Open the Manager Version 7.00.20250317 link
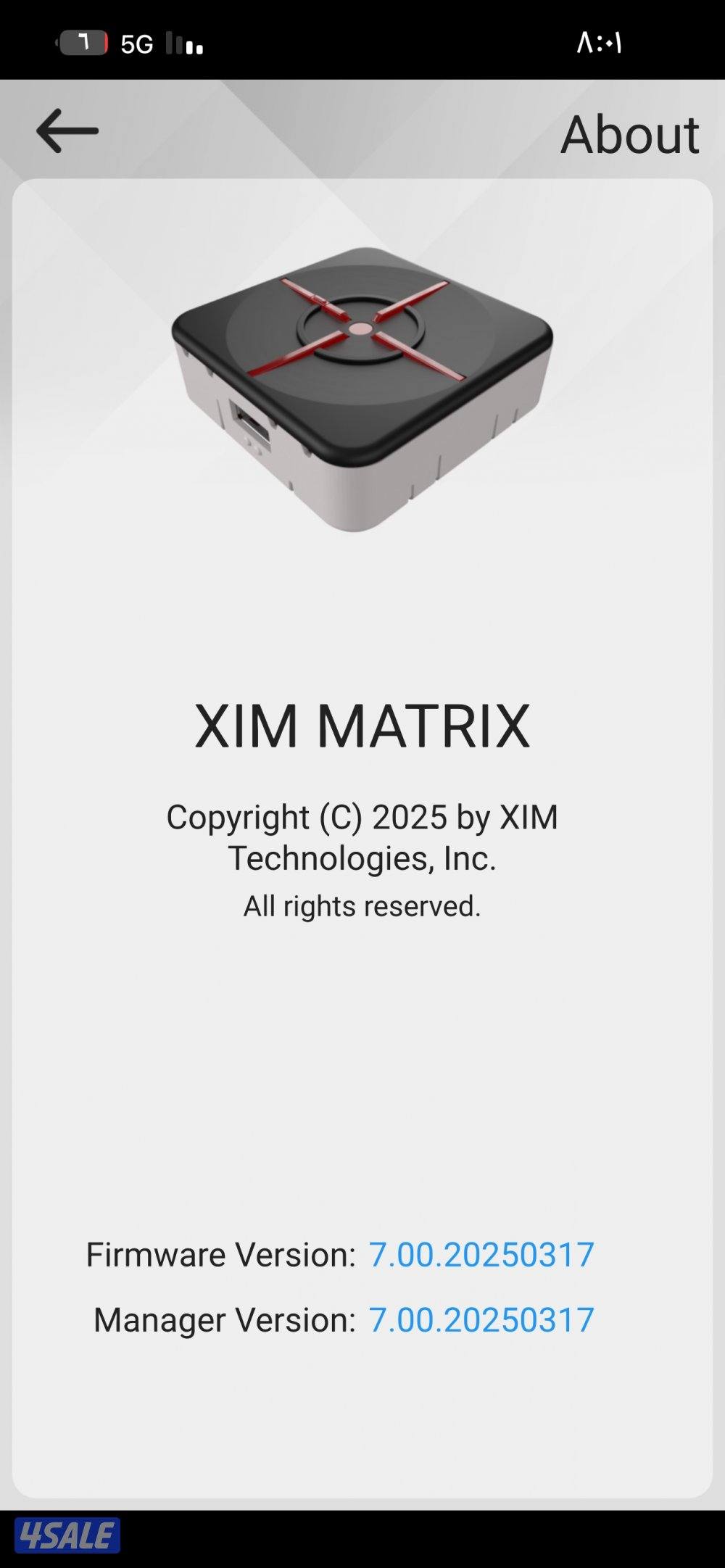The height and width of the screenshot is (1568, 725). [x=481, y=1318]
